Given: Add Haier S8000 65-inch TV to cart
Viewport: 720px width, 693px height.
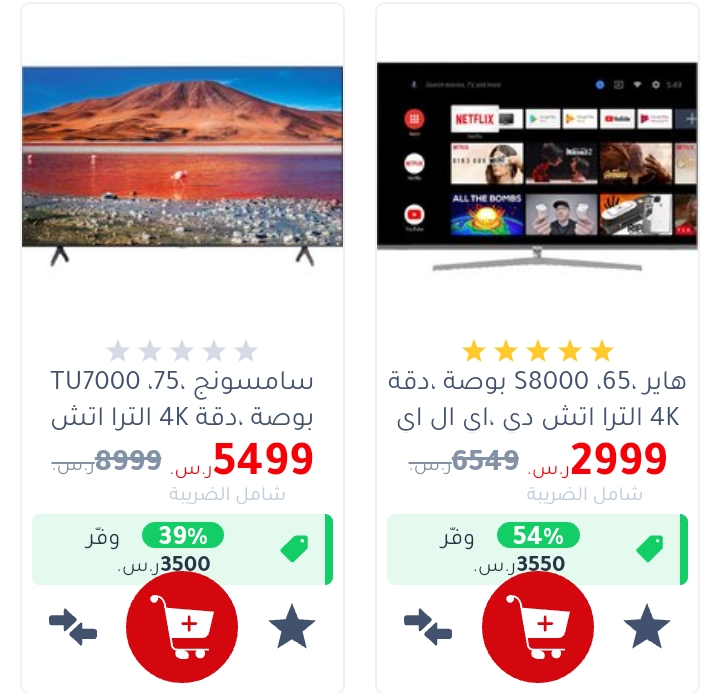Looking at the screenshot, I should click(x=538, y=627).
